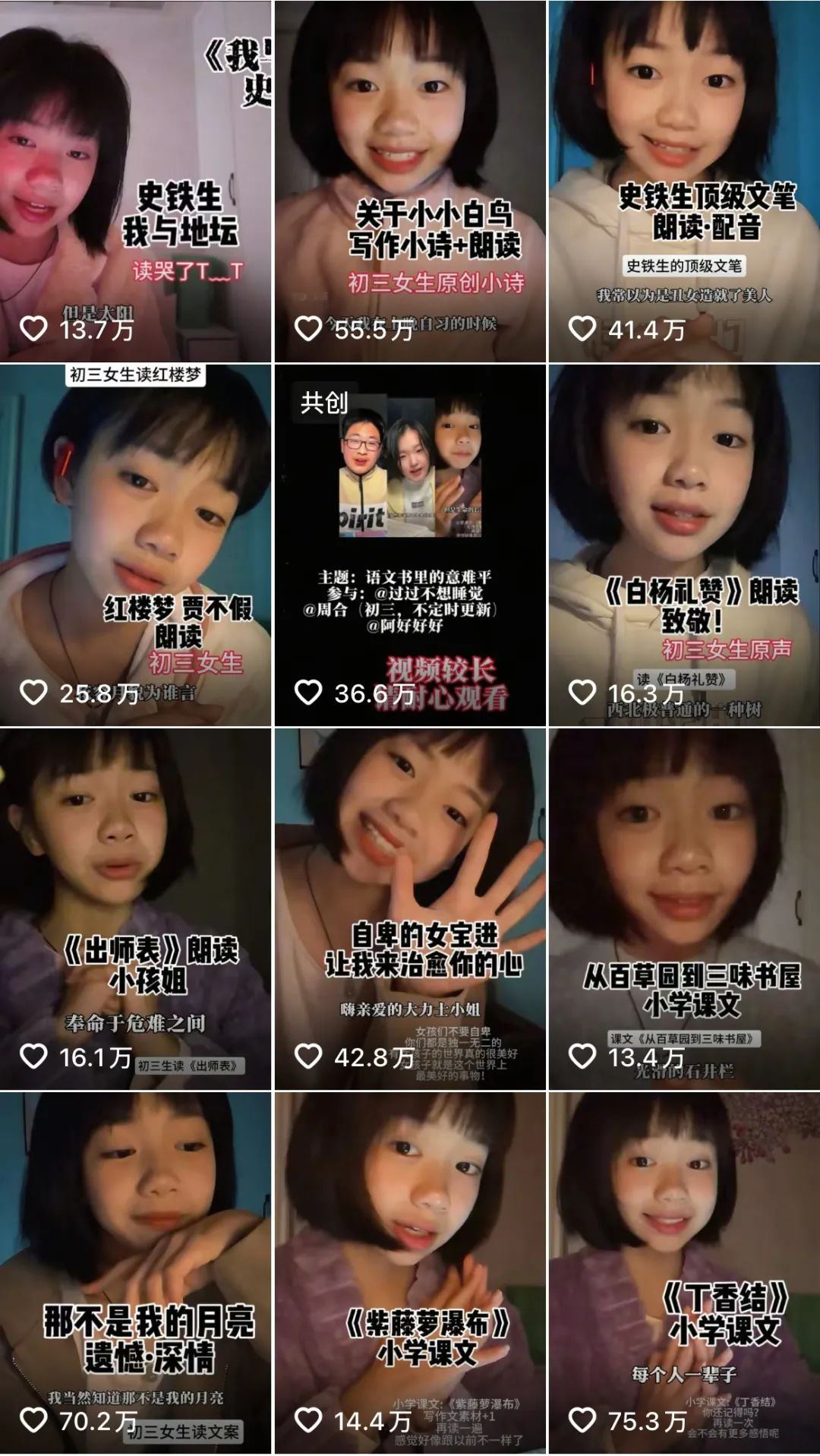Play the 关于小小白鸟 写作小诗+朗读 video

pos(410,181)
